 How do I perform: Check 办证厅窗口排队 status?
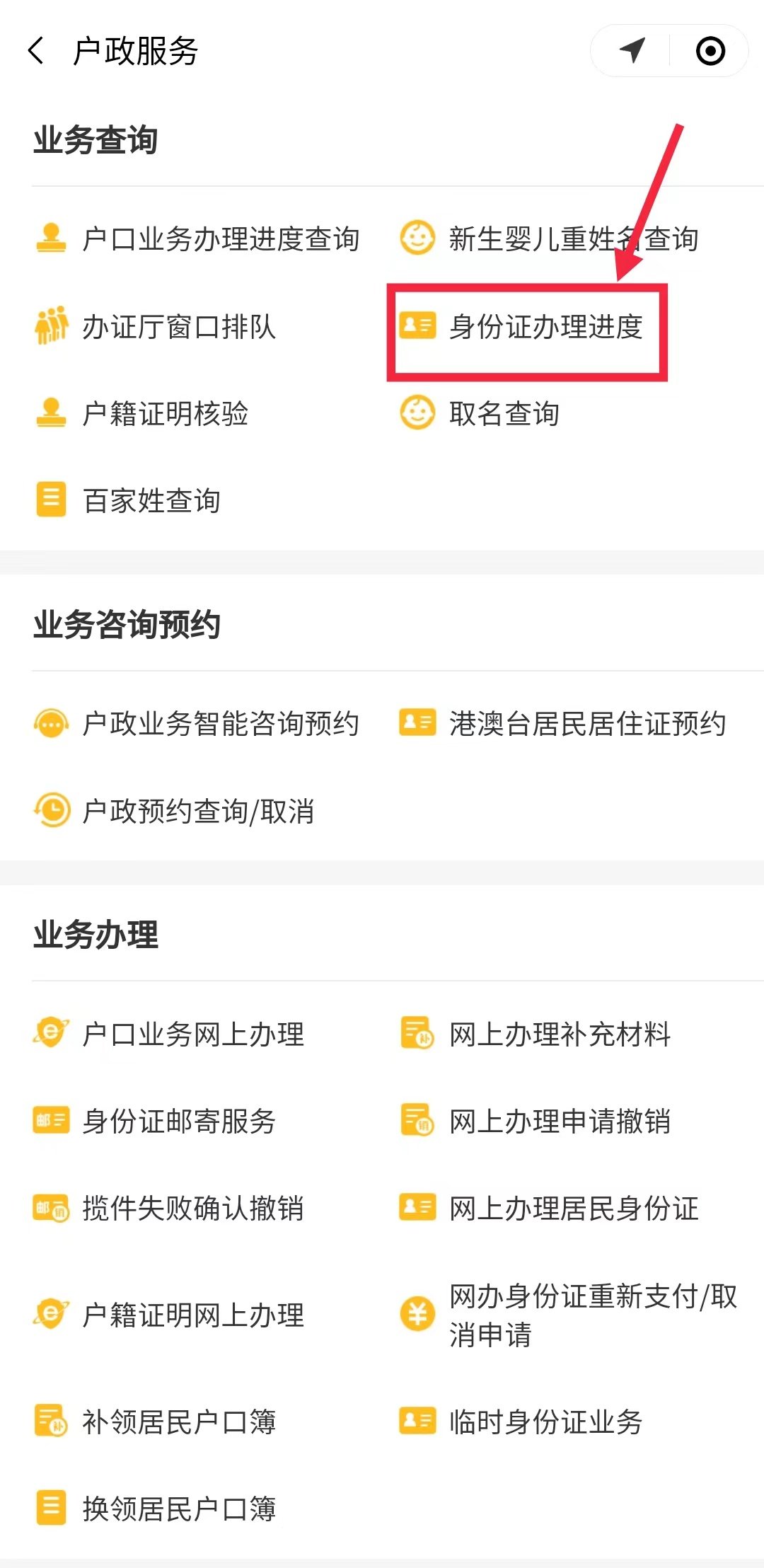(x=156, y=327)
